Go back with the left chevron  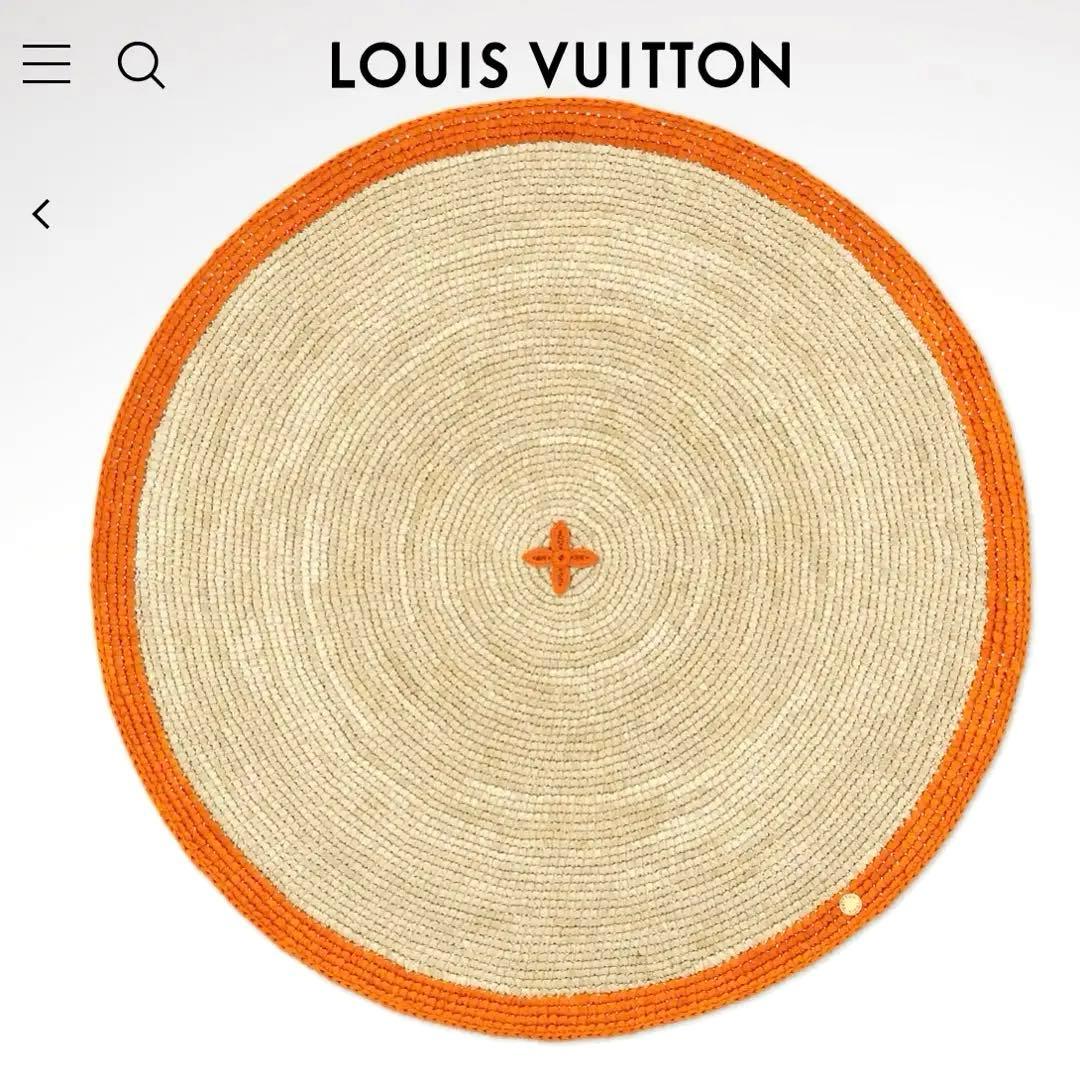coord(41,213)
